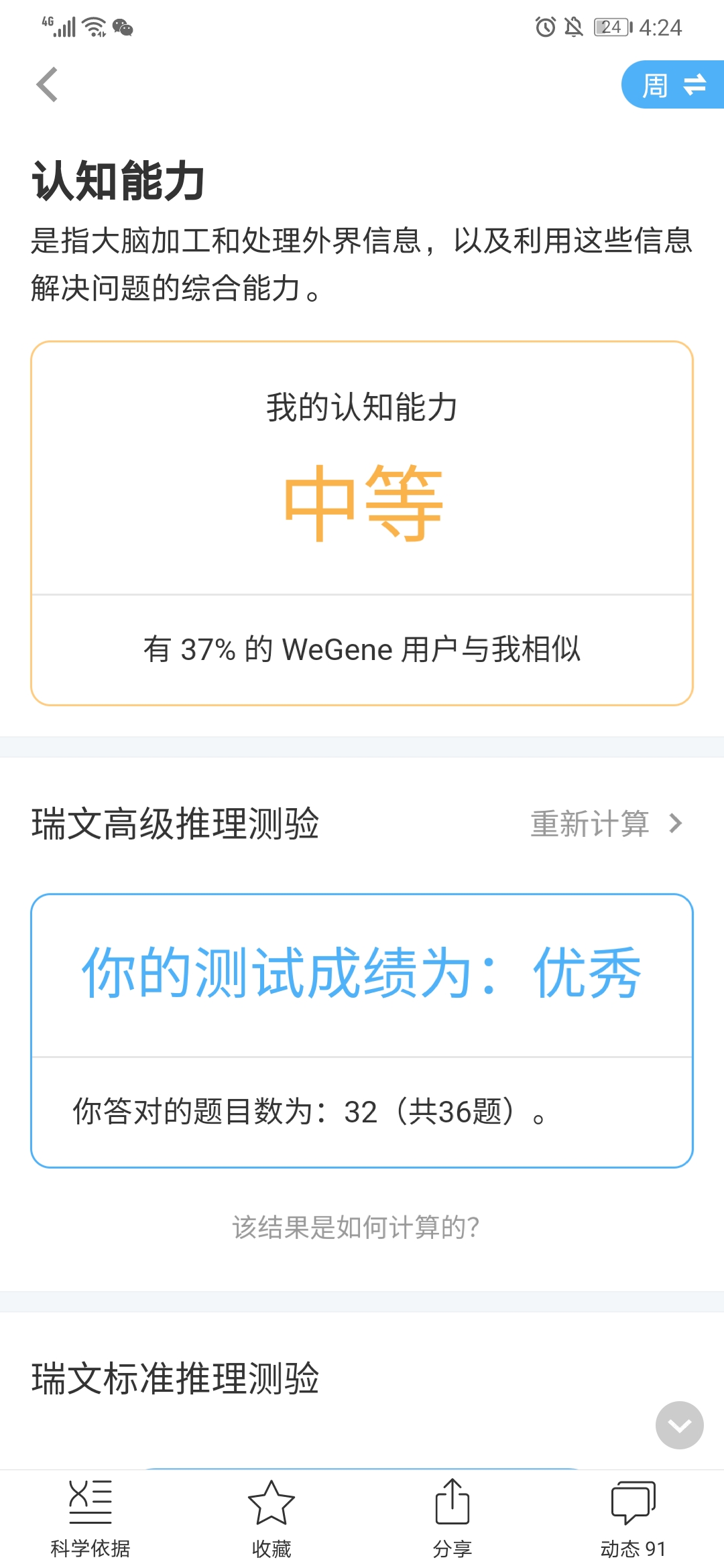
Task: Open 科学依据 scientific basis
Action: pyautogui.click(x=90, y=1518)
